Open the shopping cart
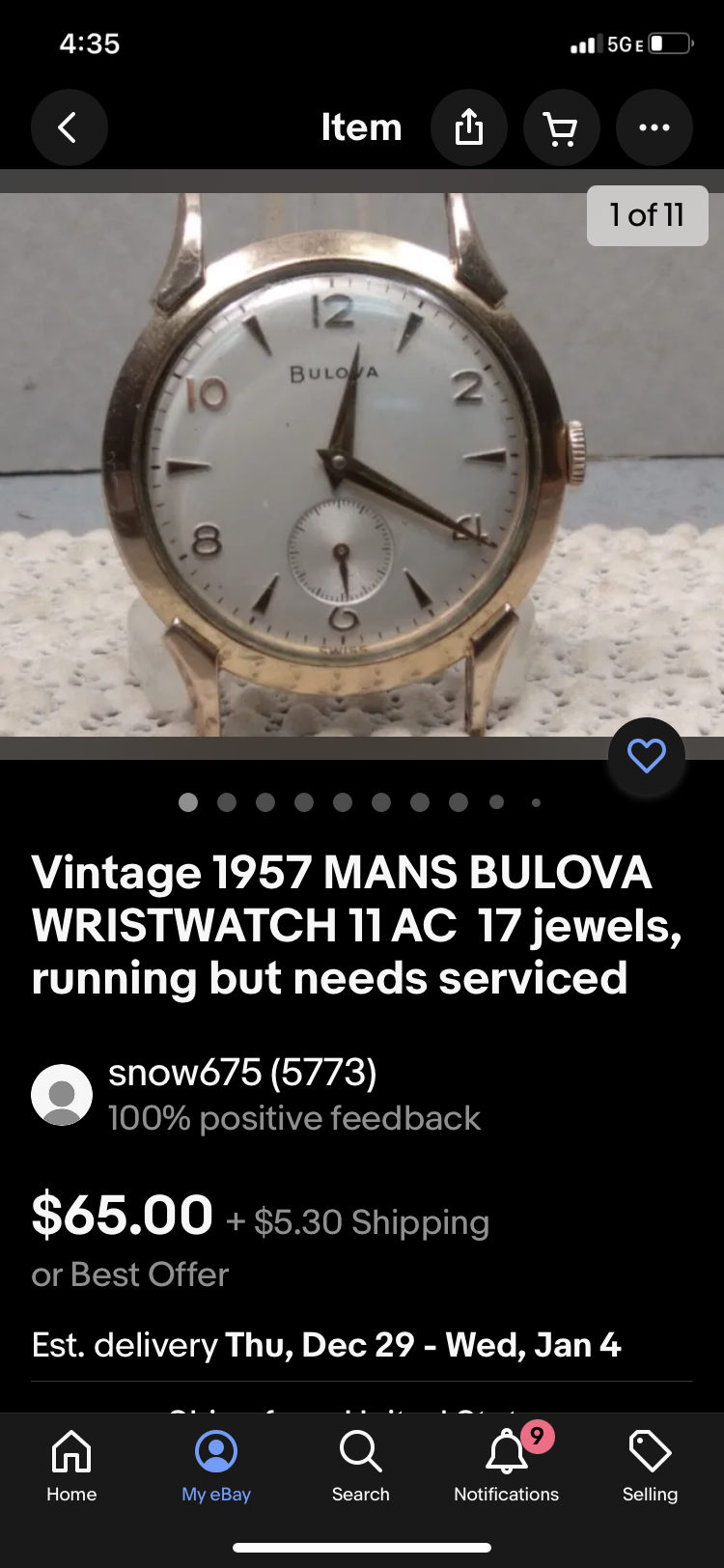724x1568 pixels. tap(561, 127)
